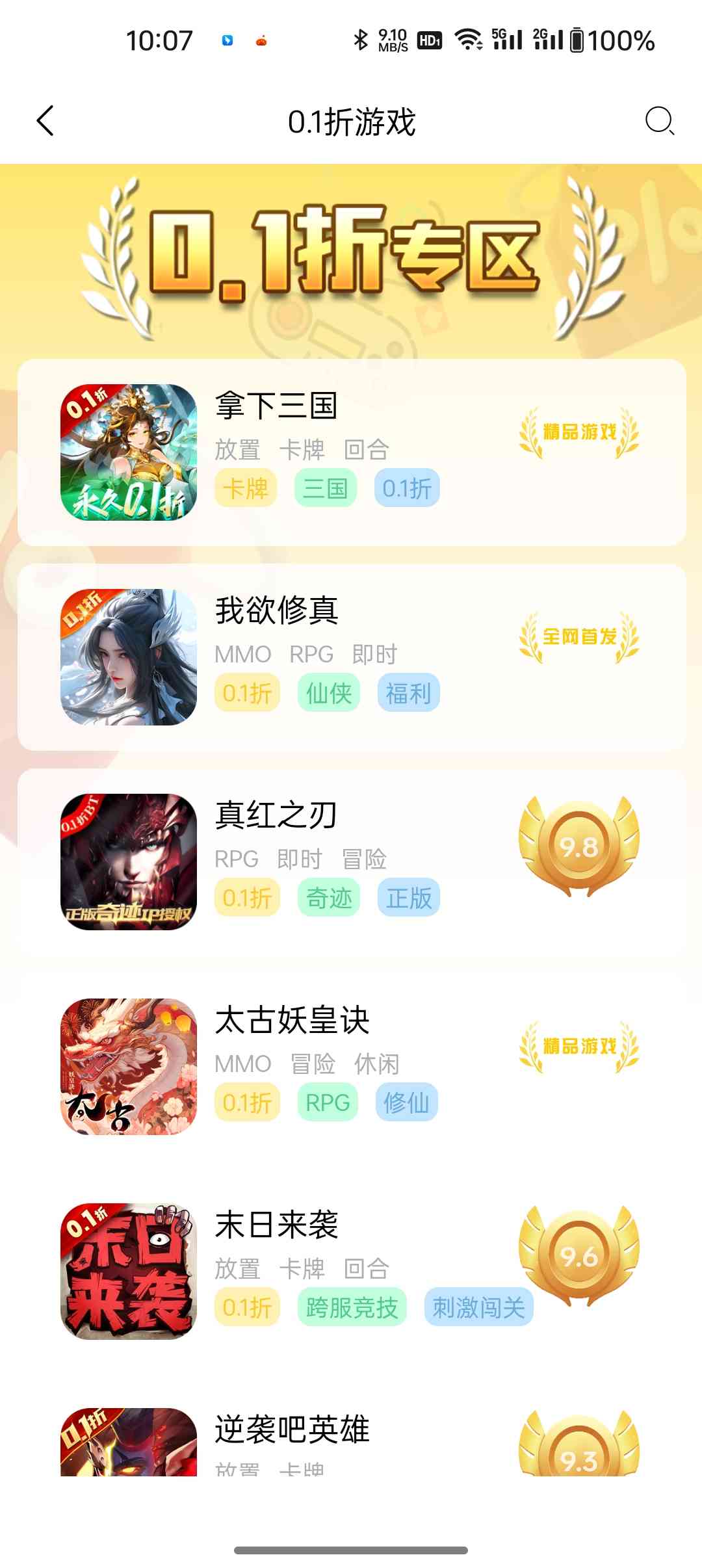This screenshot has width=702, height=1568.
Task: Open the 真红之刃 game card
Action: [351, 862]
